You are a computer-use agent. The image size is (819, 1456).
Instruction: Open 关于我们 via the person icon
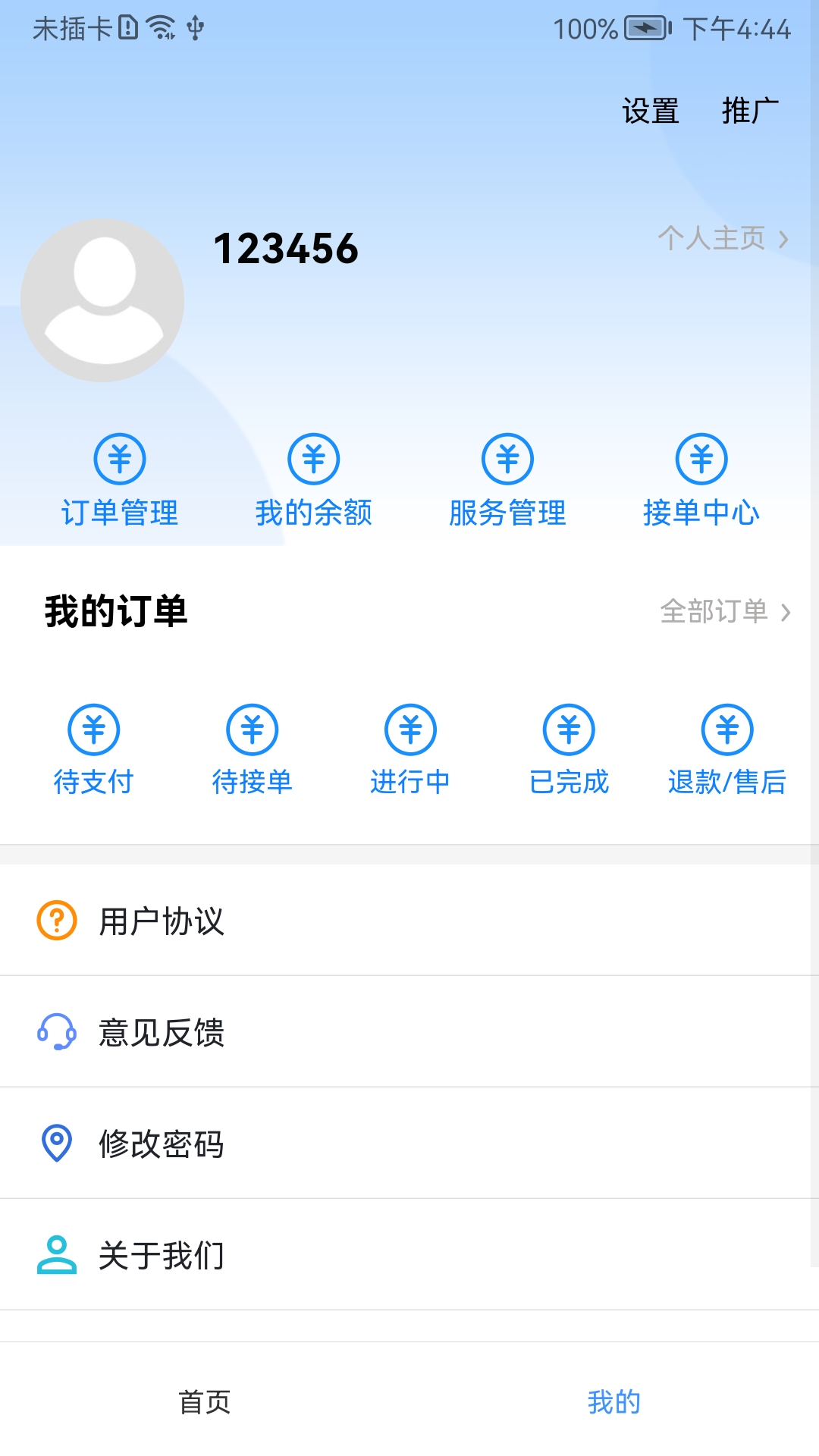click(x=55, y=1255)
